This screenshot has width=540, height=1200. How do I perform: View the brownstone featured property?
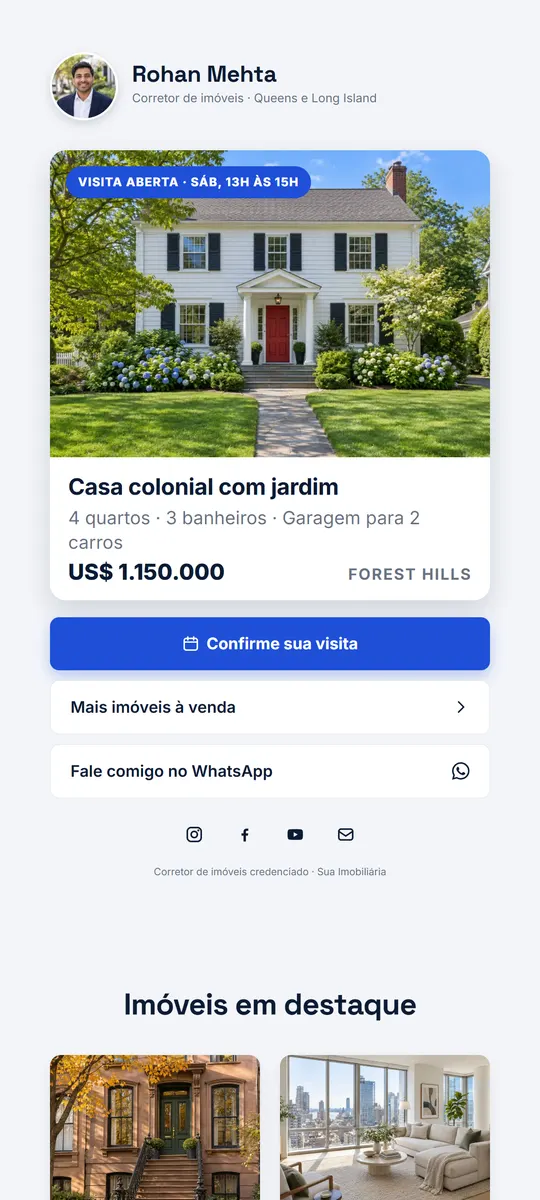pyautogui.click(x=155, y=1127)
